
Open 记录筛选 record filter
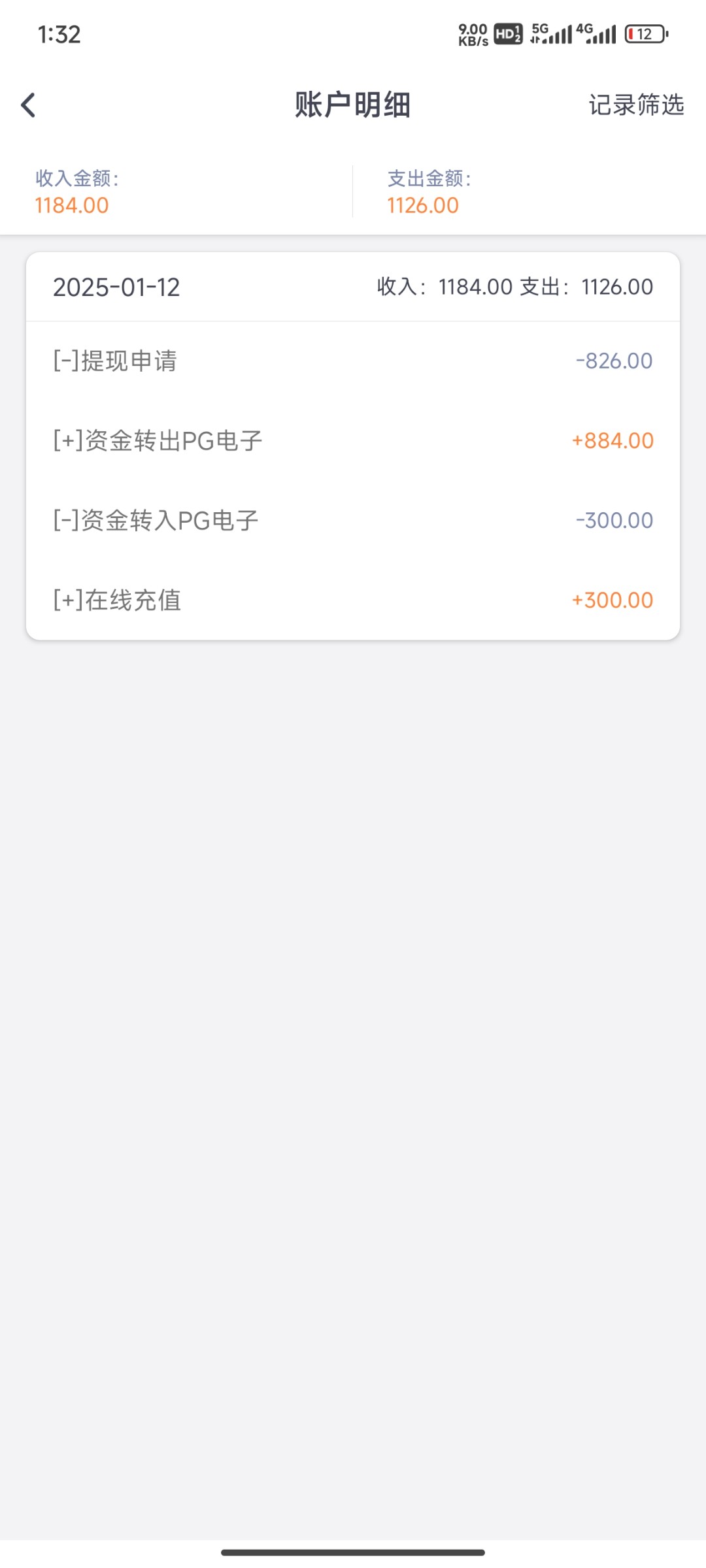pos(635,105)
